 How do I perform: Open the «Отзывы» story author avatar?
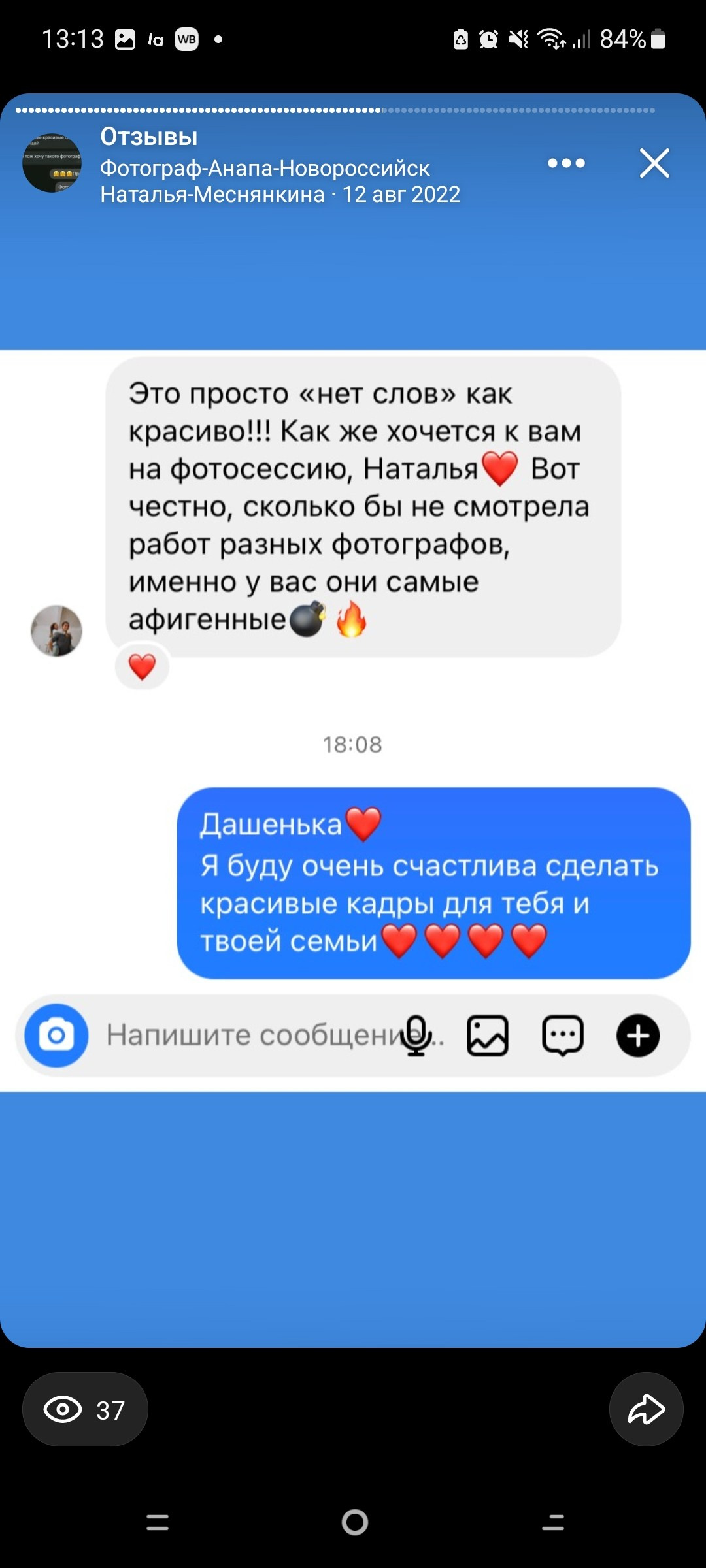(x=52, y=163)
